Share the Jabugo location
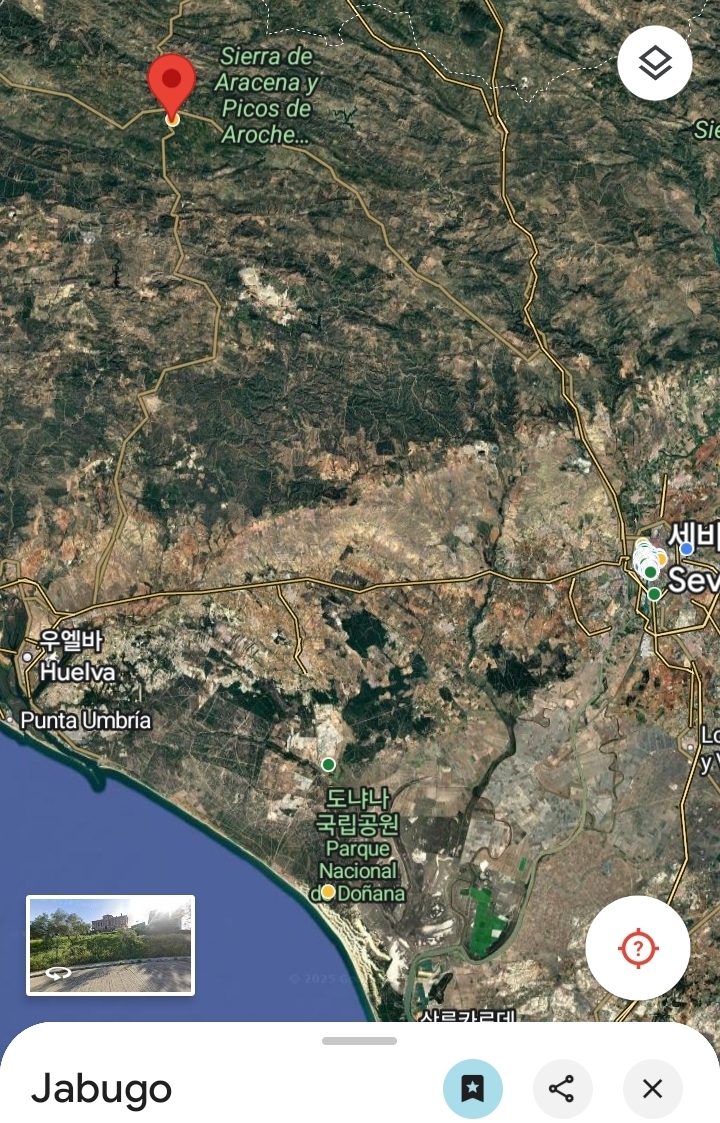The width and height of the screenshot is (720, 1123). 562,1088
